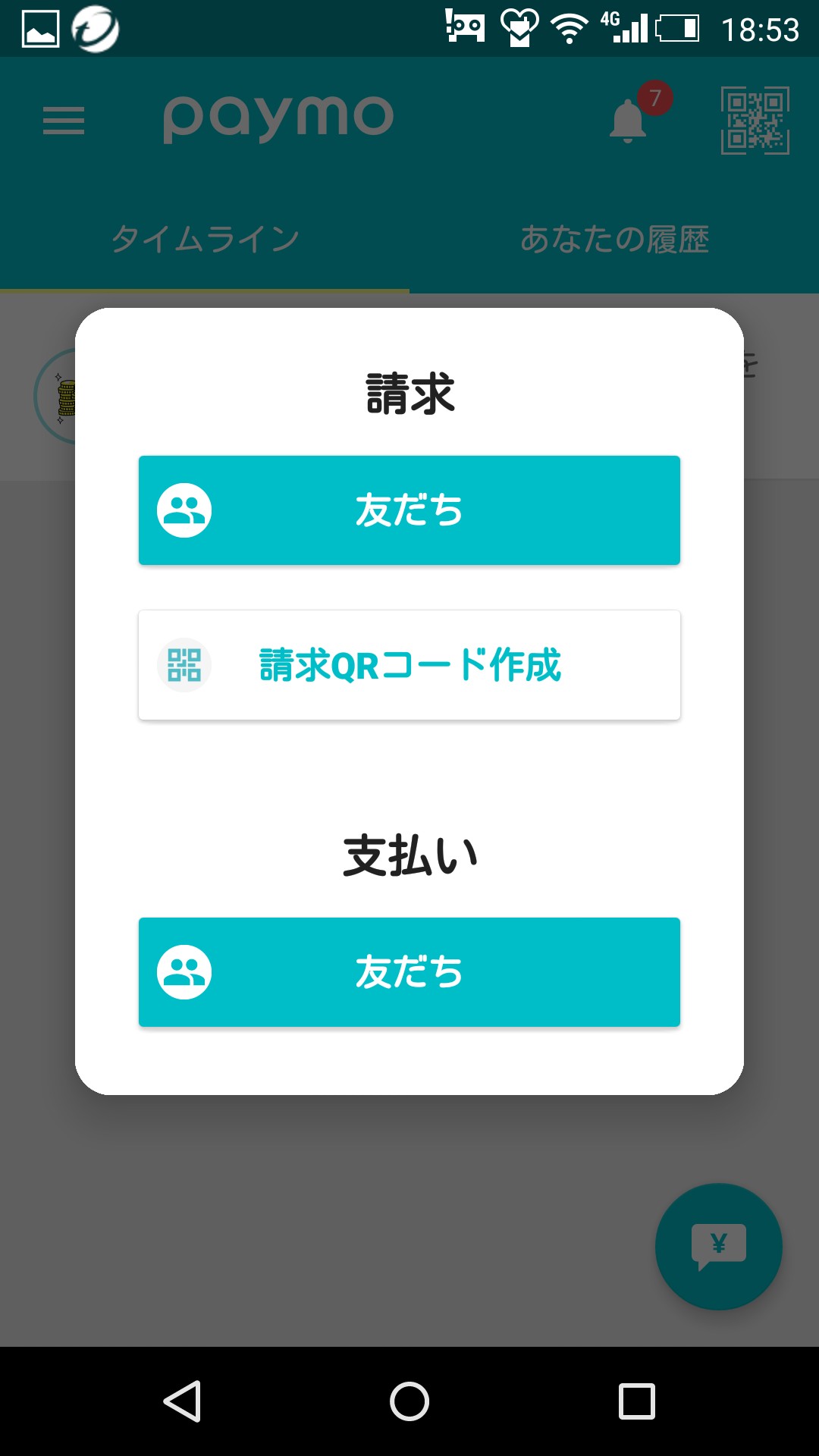
Task: Go to the system home screen
Action: (x=409, y=1401)
